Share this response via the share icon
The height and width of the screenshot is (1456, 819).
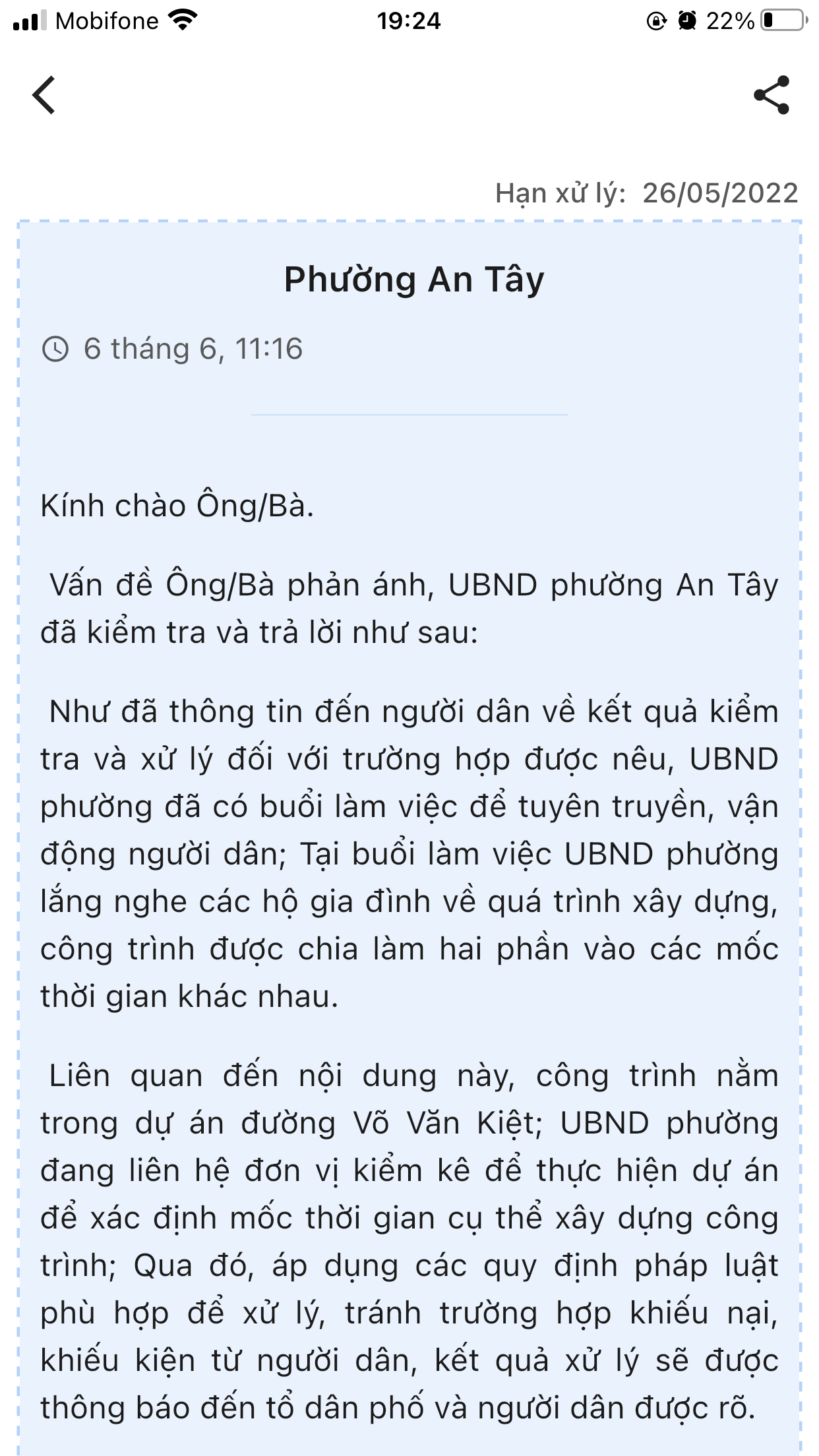tap(772, 95)
